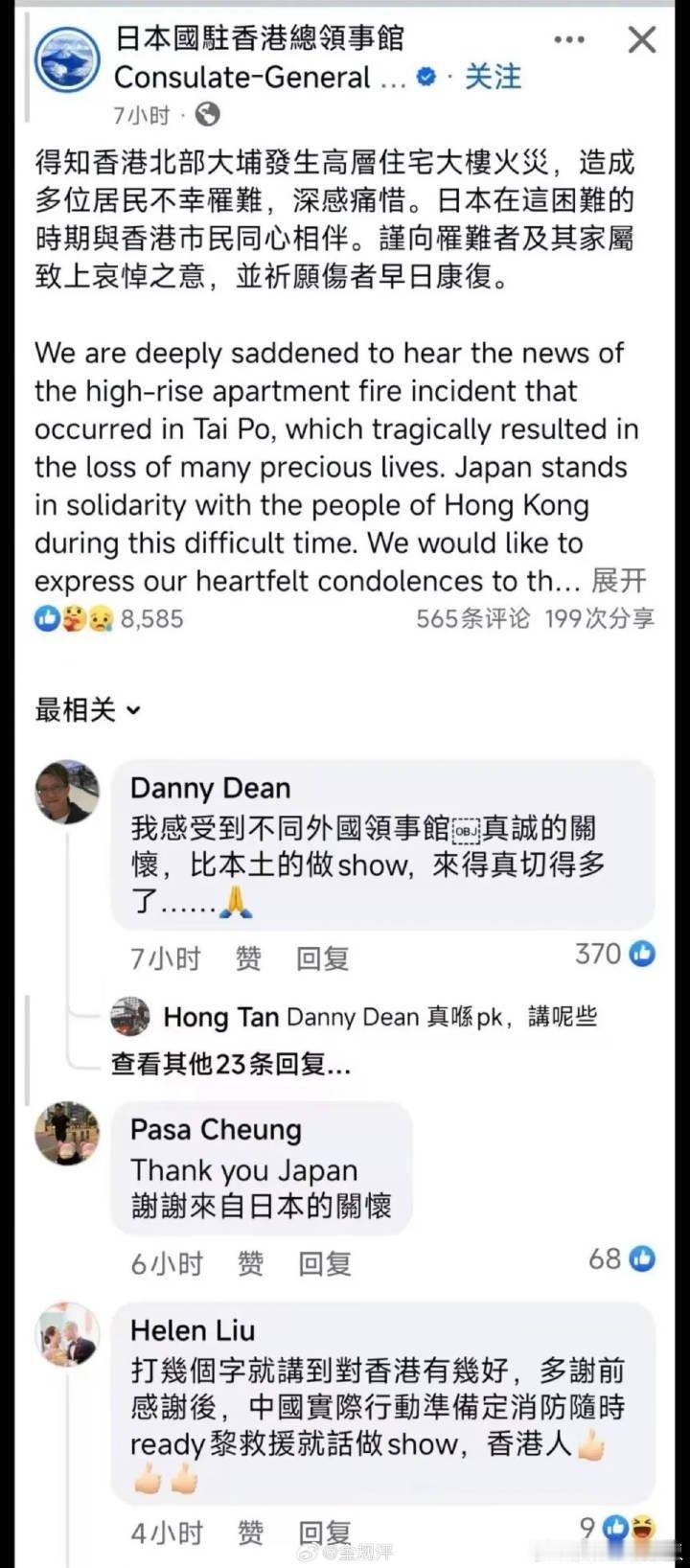Screen dimensions: 690x1568
Task: Expand the post by clicking 展开
Action: tap(617, 581)
